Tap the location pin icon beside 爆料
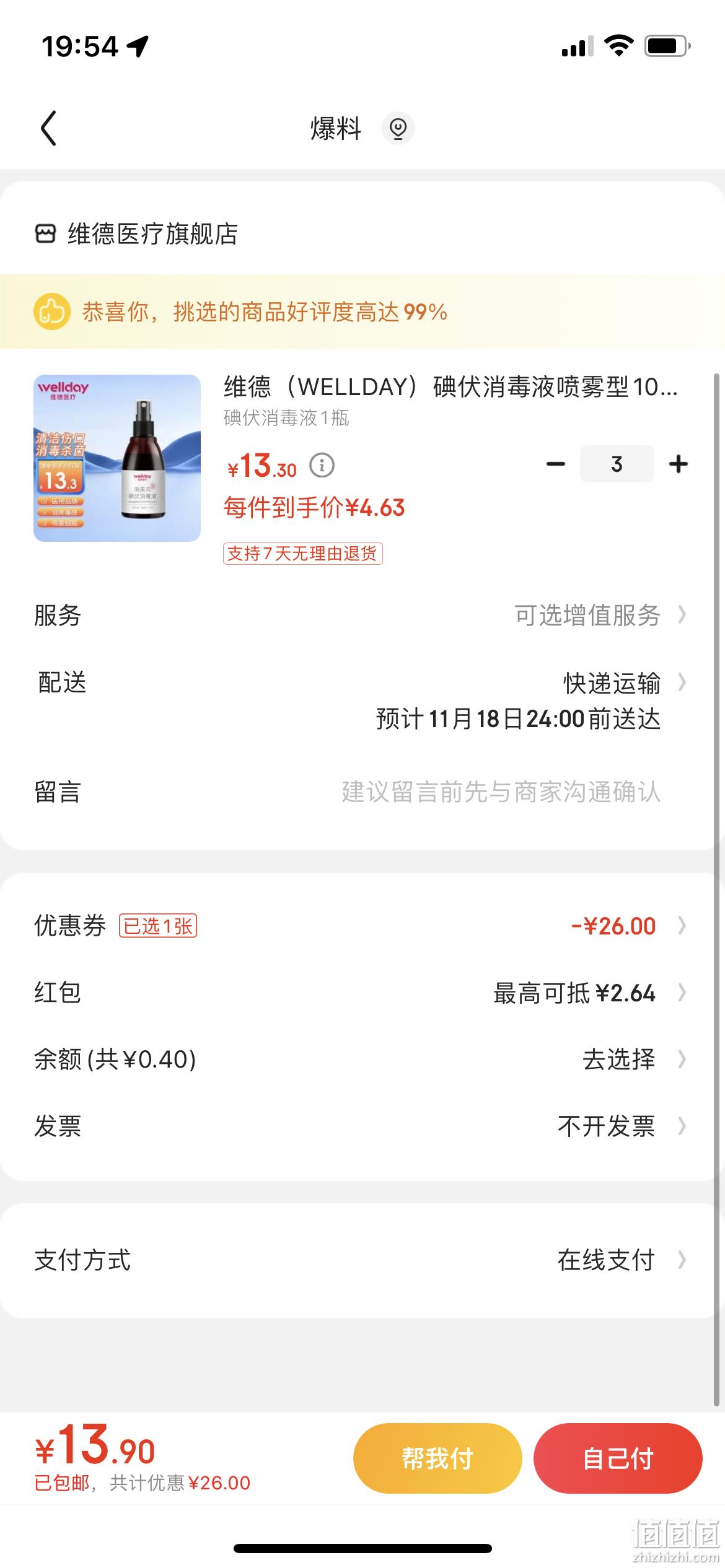The image size is (725, 1568). click(x=398, y=128)
